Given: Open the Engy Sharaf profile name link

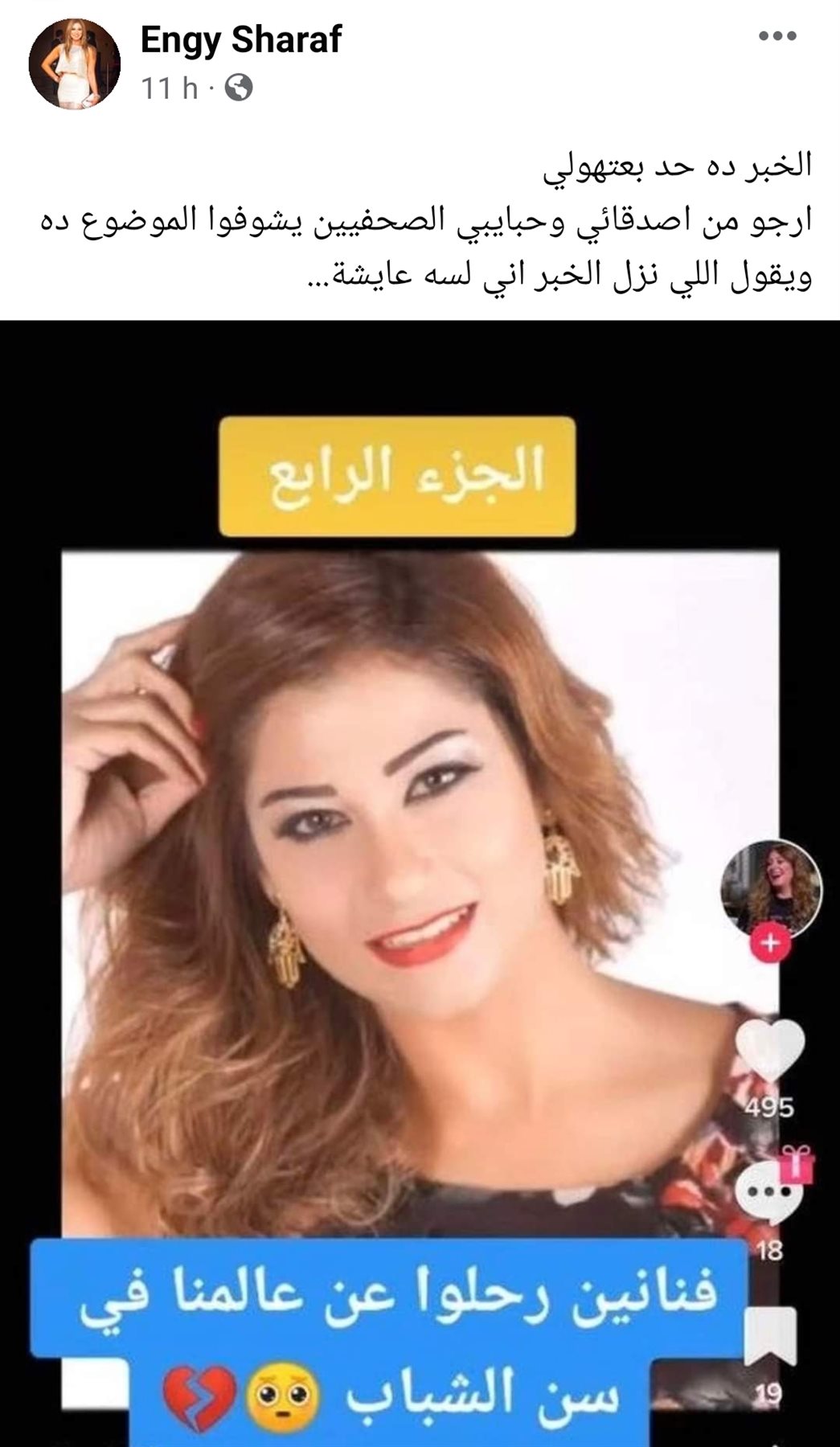Looking at the screenshot, I should coord(241,39).
